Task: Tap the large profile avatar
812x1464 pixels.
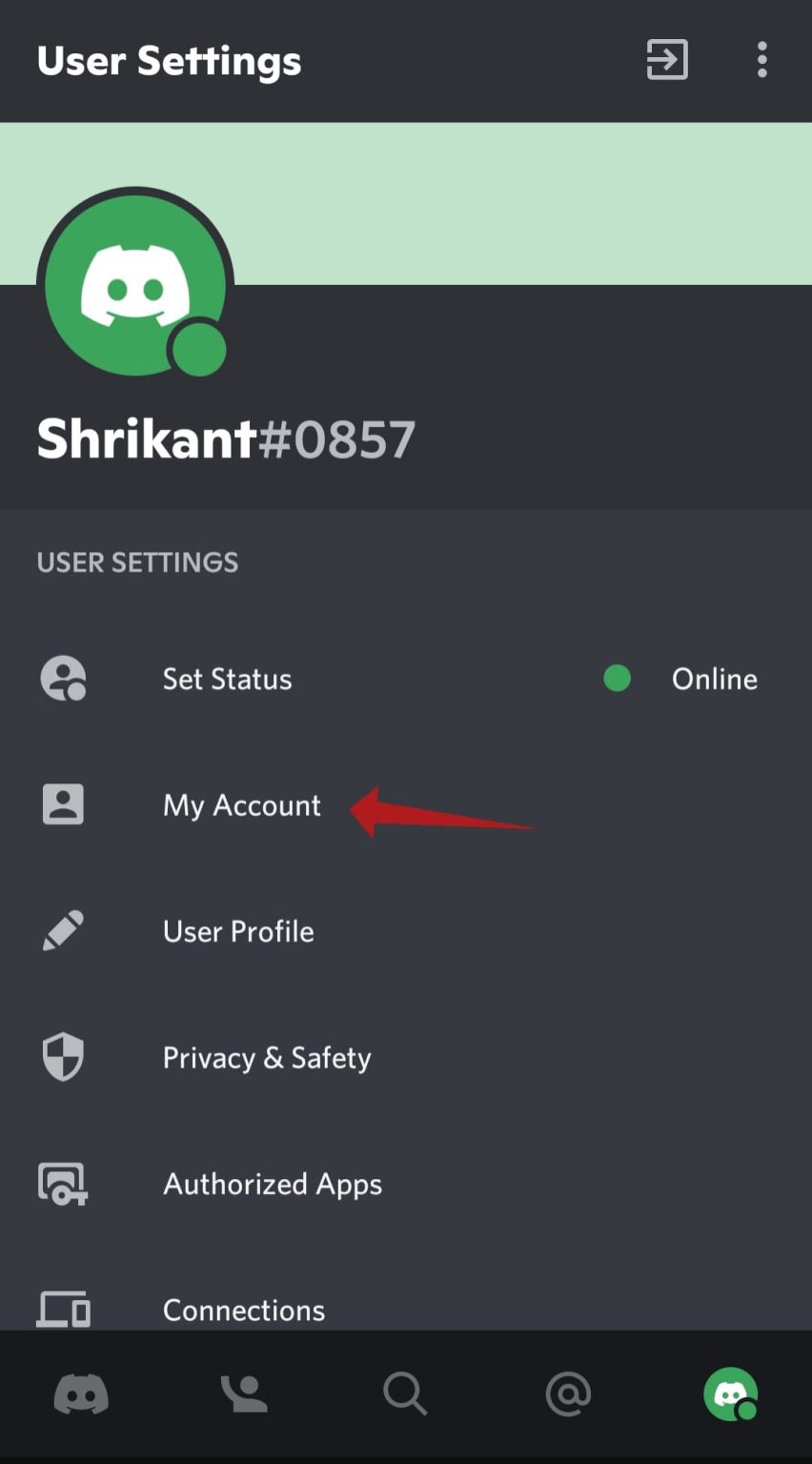Action: pyautogui.click(x=135, y=285)
